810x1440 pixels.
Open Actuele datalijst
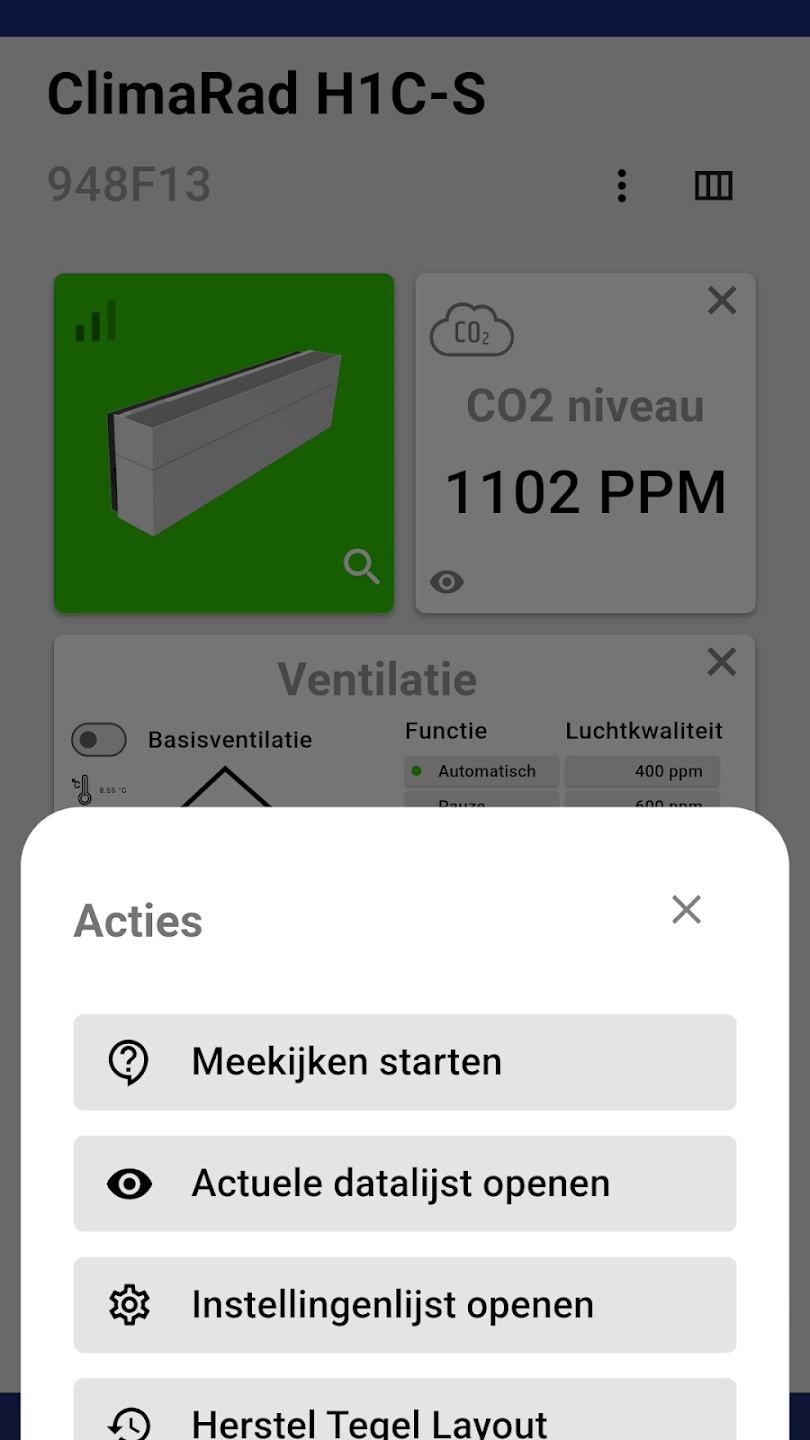point(404,1183)
